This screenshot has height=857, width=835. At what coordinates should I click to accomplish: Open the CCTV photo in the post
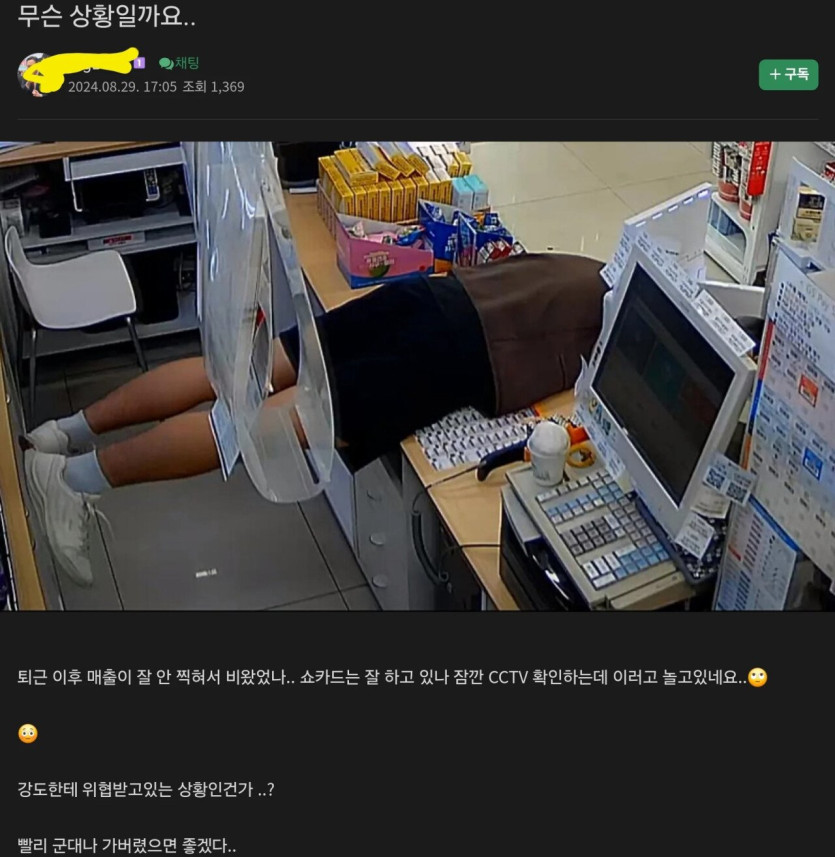[417, 375]
